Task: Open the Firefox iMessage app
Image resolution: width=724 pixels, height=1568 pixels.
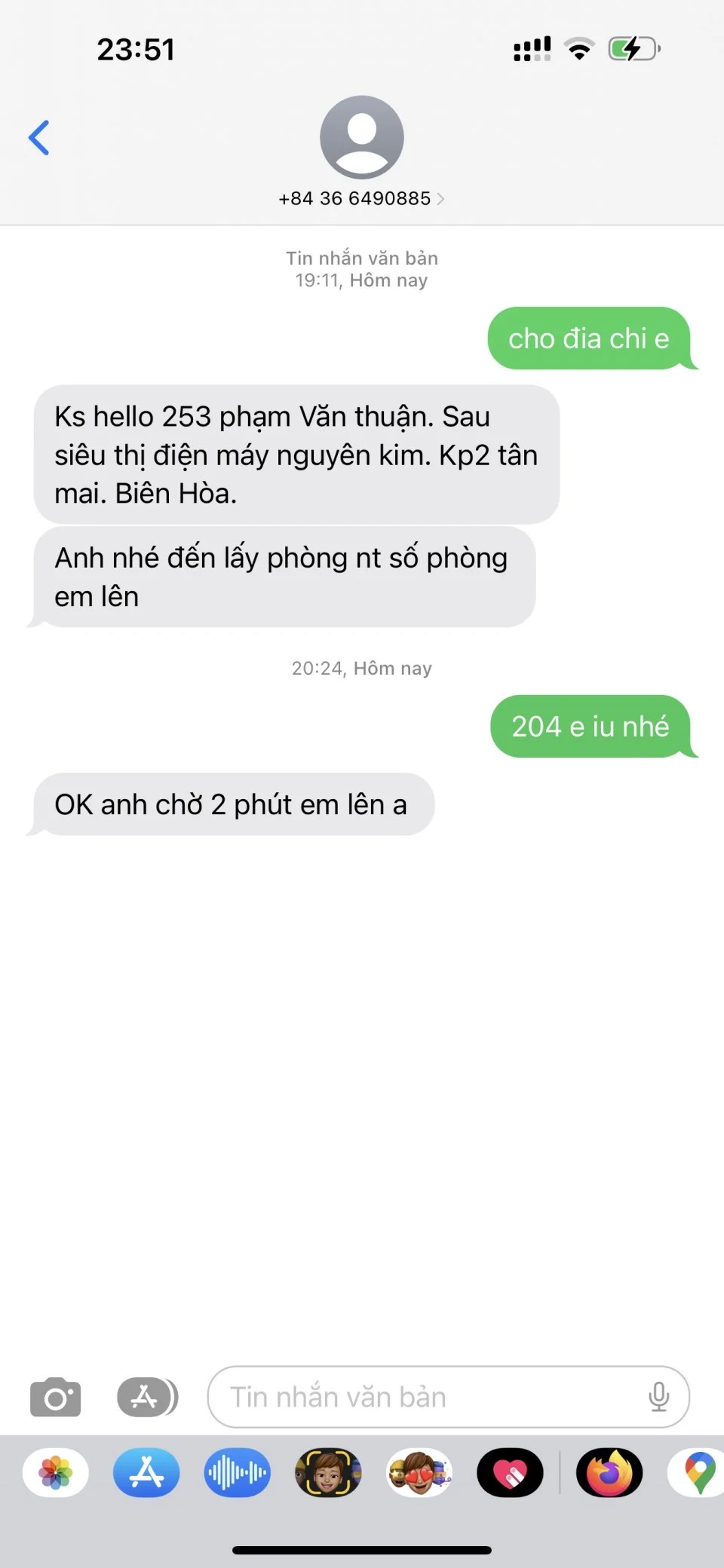Action: pos(609,1472)
